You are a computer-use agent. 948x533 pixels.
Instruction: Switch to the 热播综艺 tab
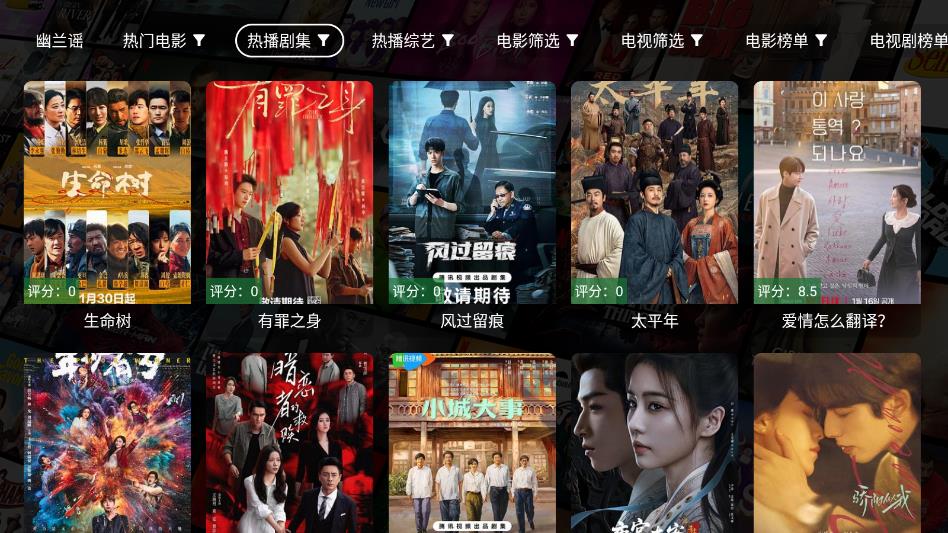[413, 41]
